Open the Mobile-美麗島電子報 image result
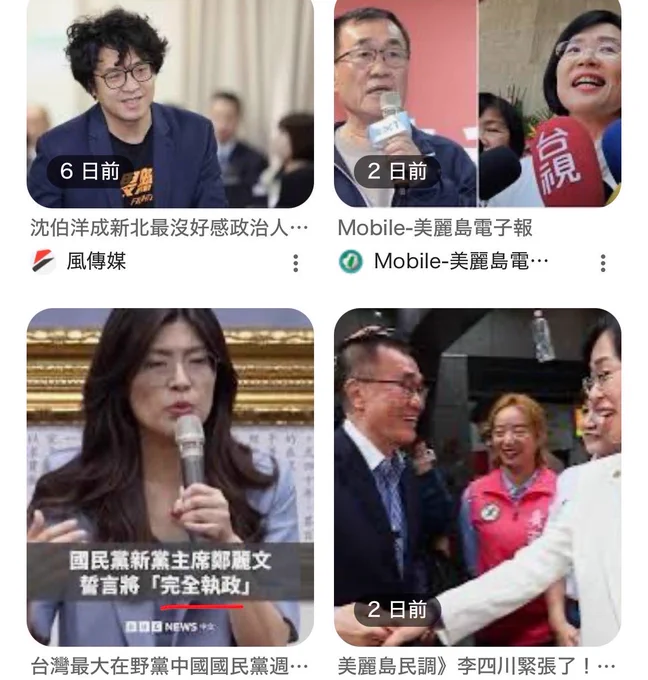The width and height of the screenshot is (648, 680). click(477, 103)
